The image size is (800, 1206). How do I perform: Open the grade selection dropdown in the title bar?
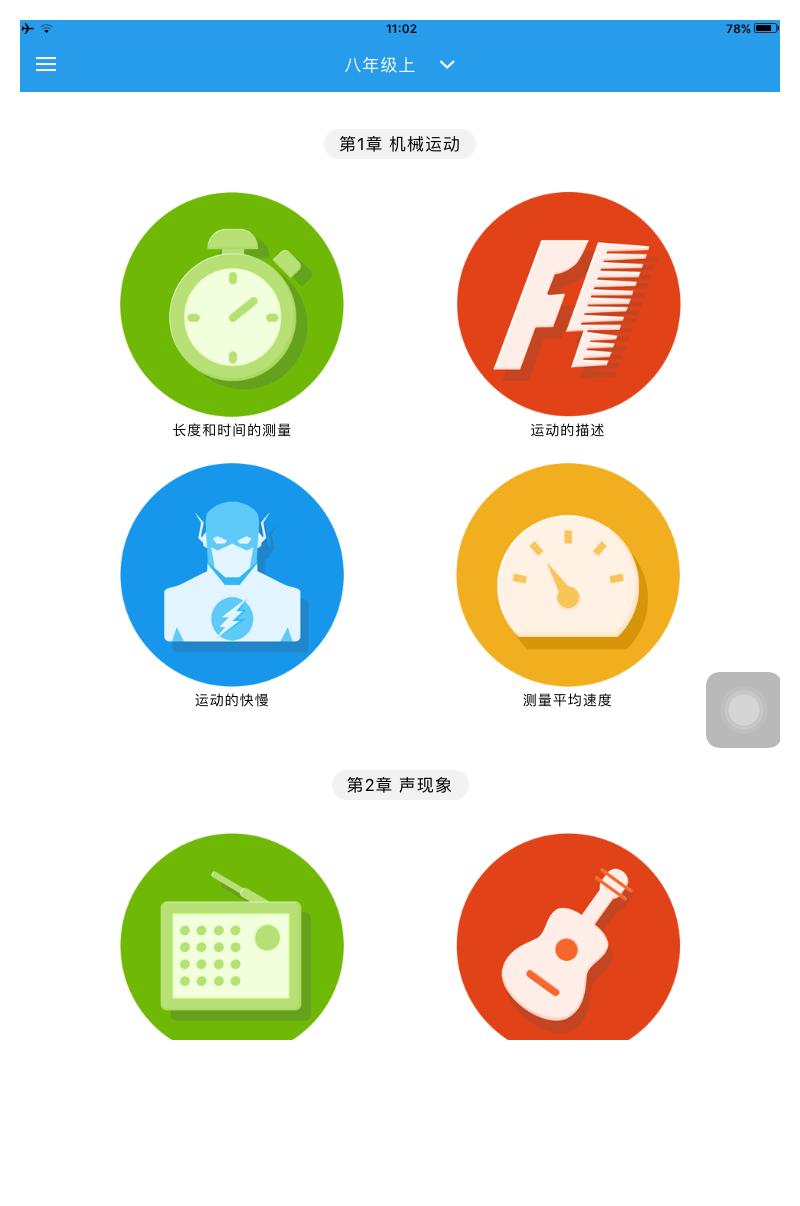pyautogui.click(x=447, y=65)
